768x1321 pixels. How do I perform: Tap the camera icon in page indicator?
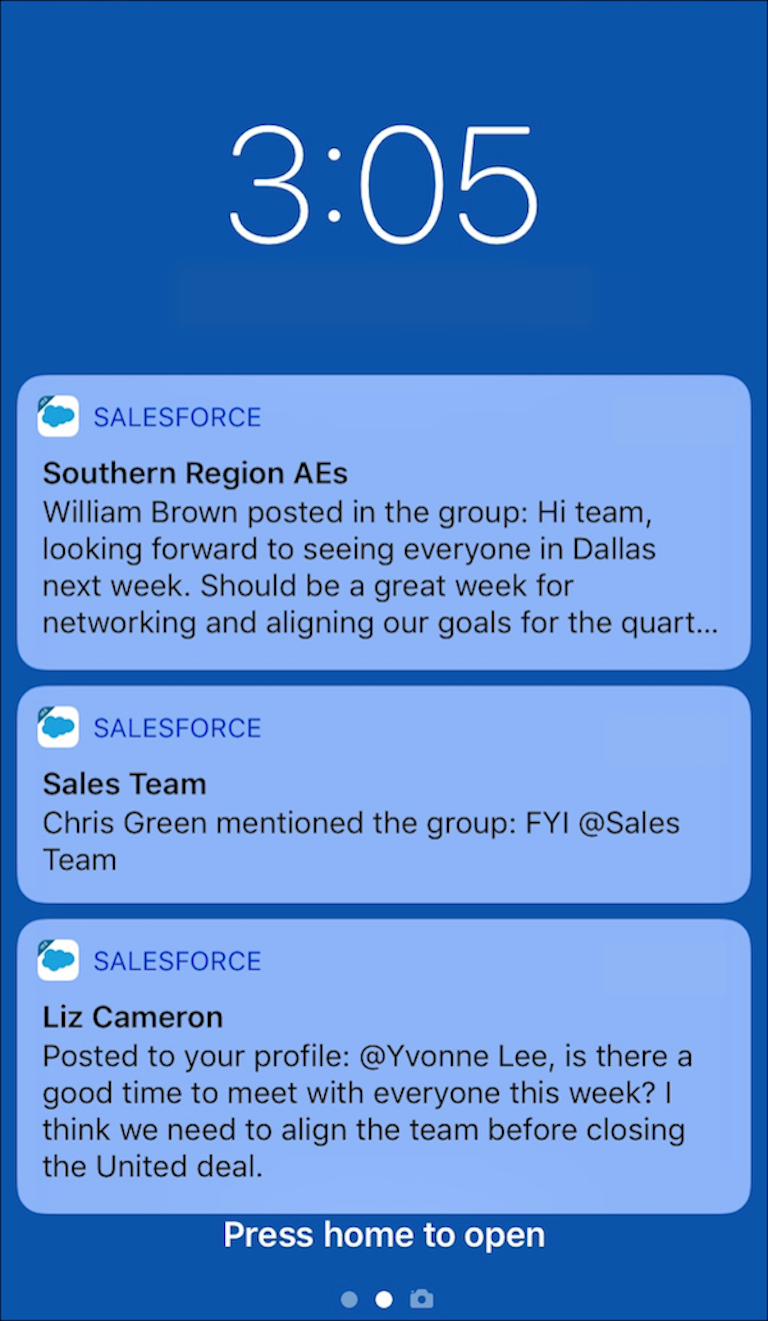(422, 1299)
